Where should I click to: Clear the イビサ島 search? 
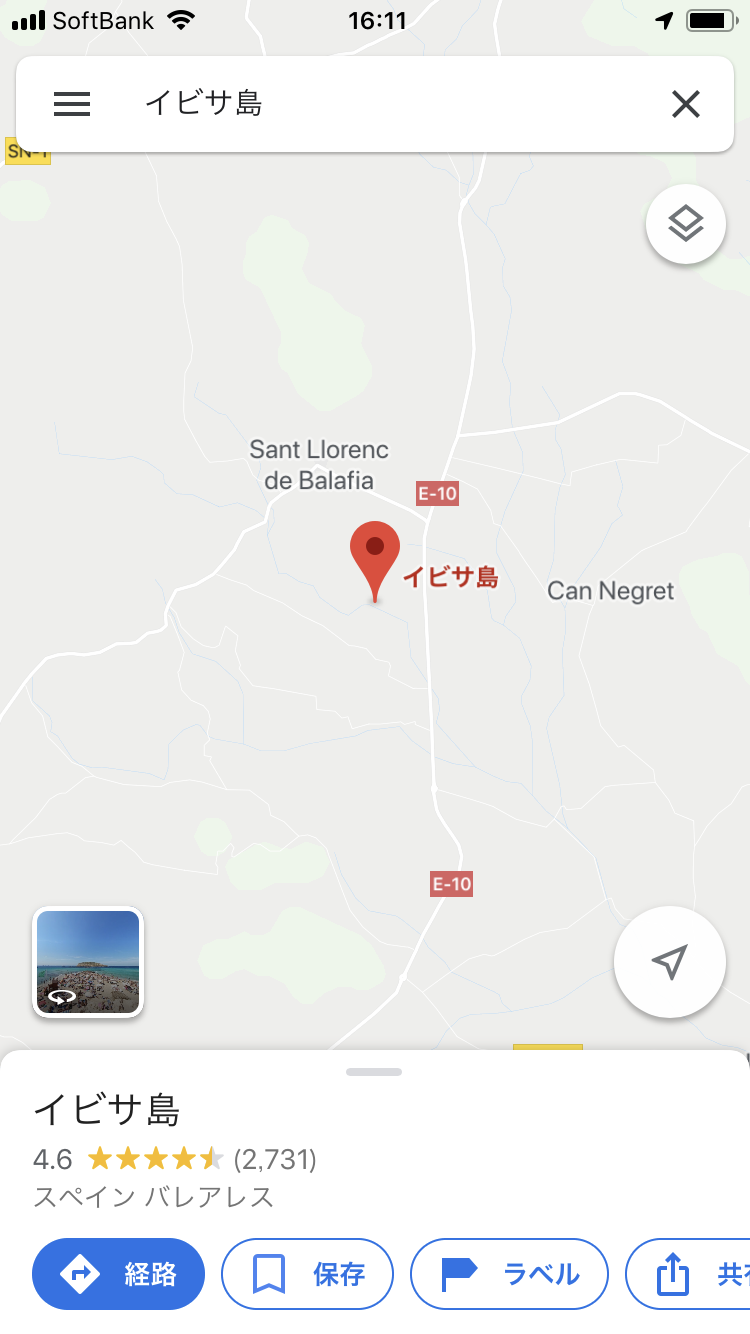coord(685,104)
